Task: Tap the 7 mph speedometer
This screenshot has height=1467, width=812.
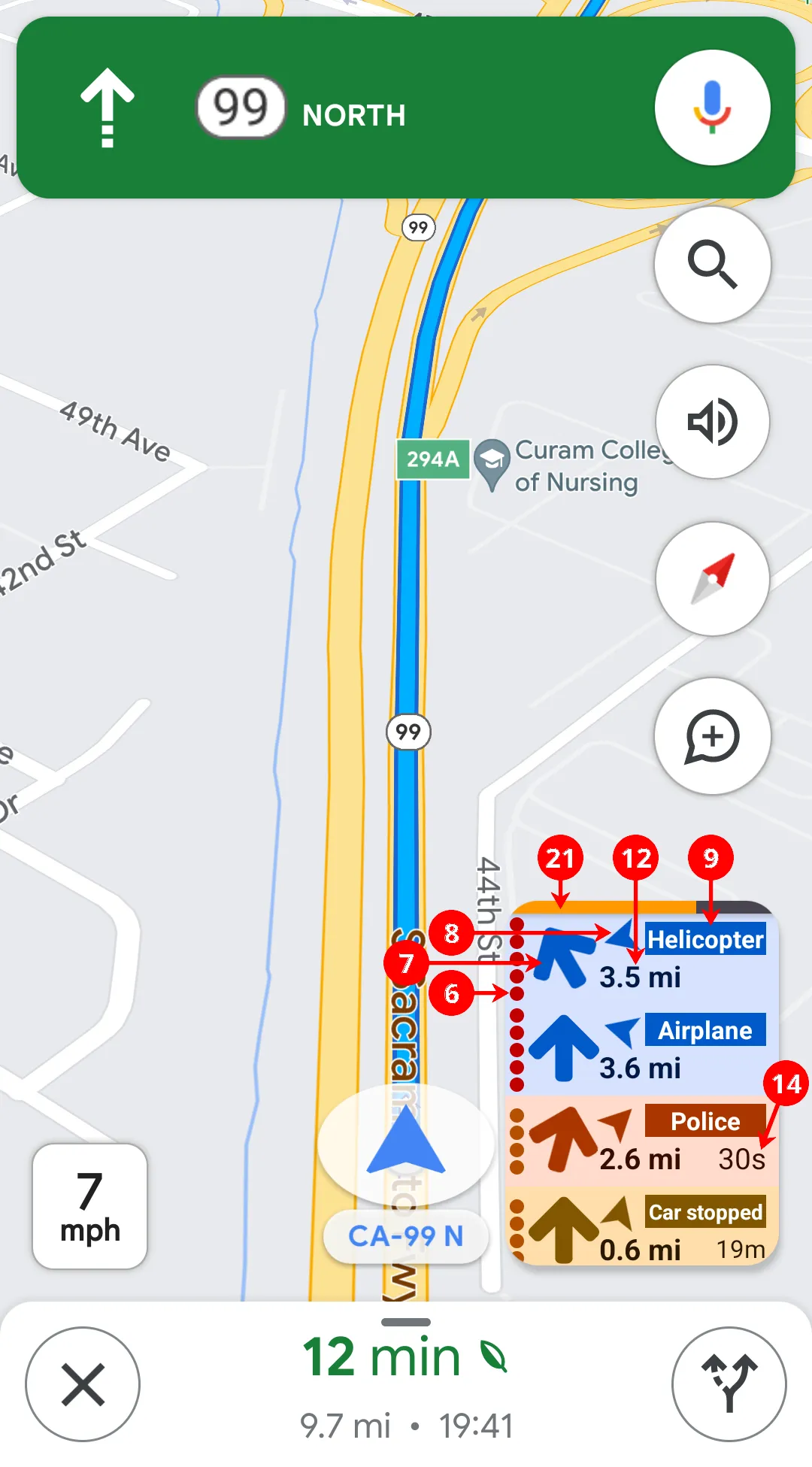Action: 89,1206
